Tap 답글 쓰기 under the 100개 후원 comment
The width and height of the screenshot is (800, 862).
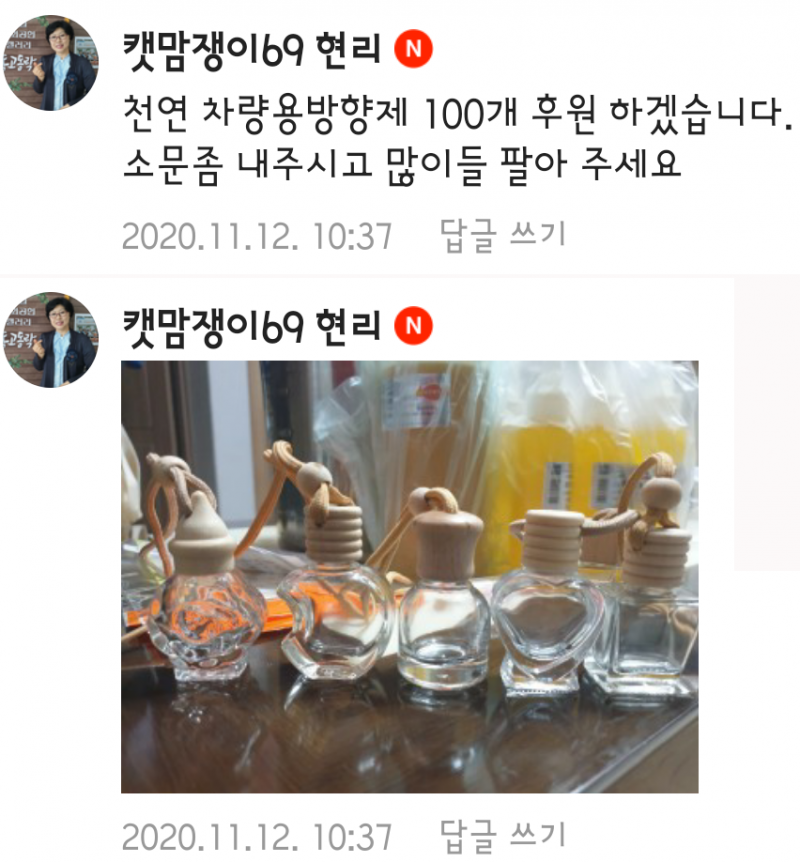503,237
